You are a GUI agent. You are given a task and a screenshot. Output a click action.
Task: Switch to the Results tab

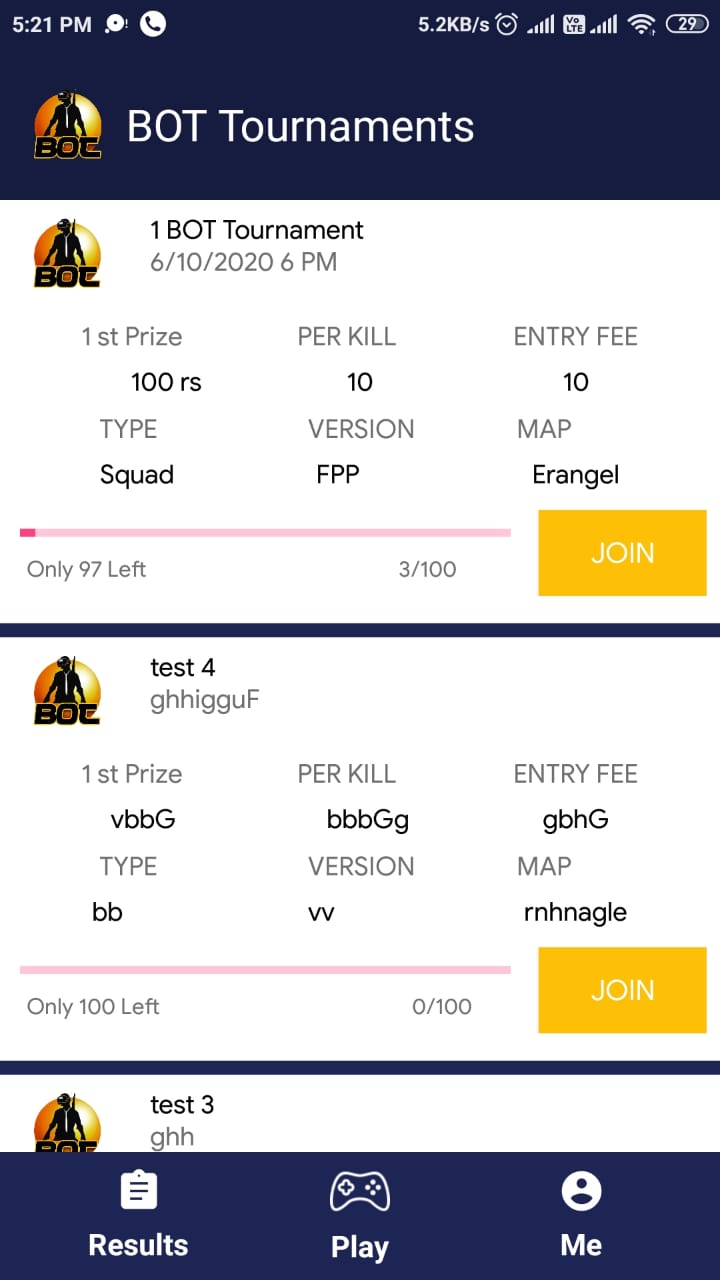coord(138,1216)
